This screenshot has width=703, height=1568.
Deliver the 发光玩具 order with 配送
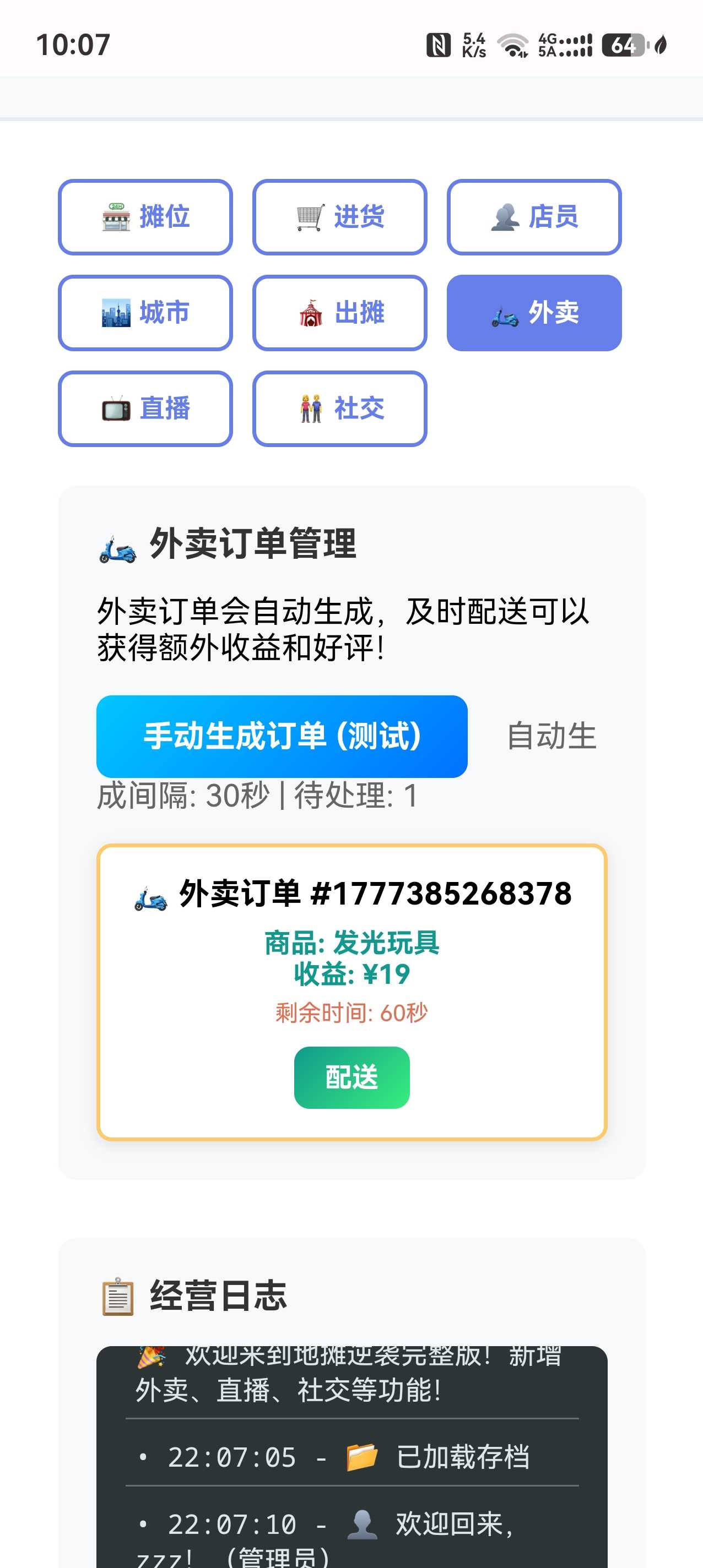tap(351, 1077)
